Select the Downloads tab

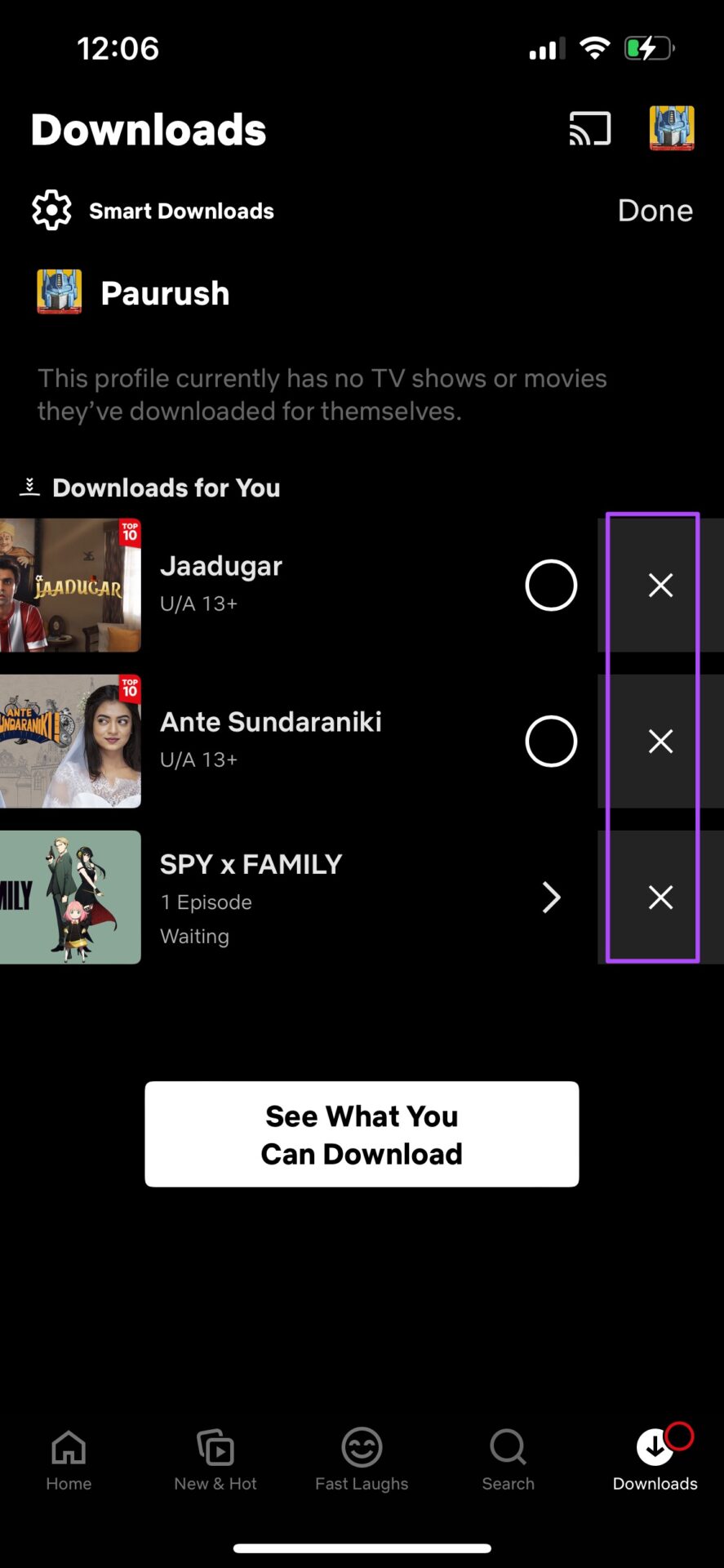[x=655, y=1460]
